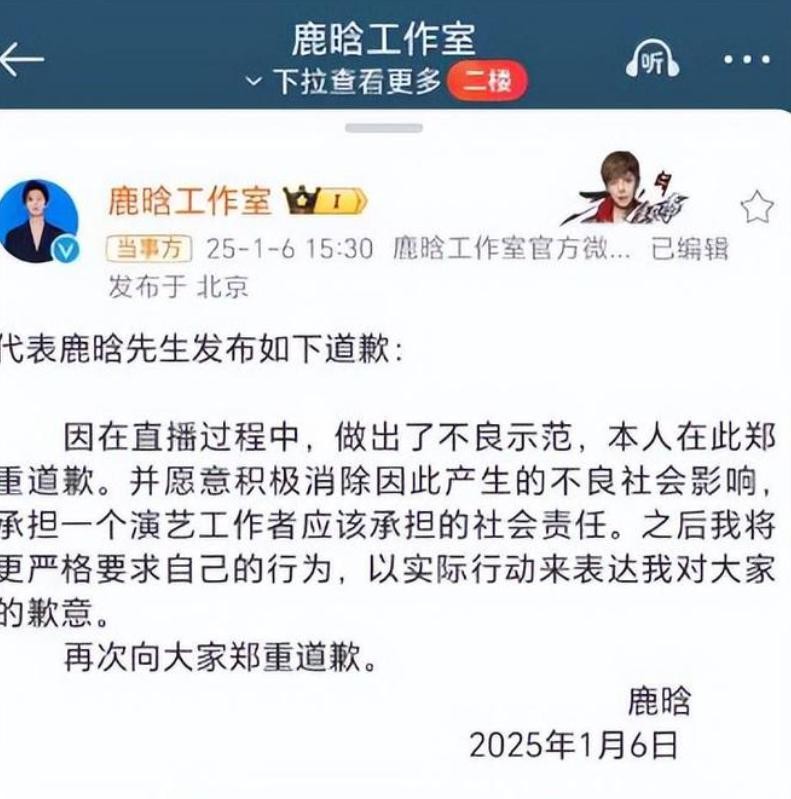Open the 鹿晗工作室 account name

click(189, 201)
